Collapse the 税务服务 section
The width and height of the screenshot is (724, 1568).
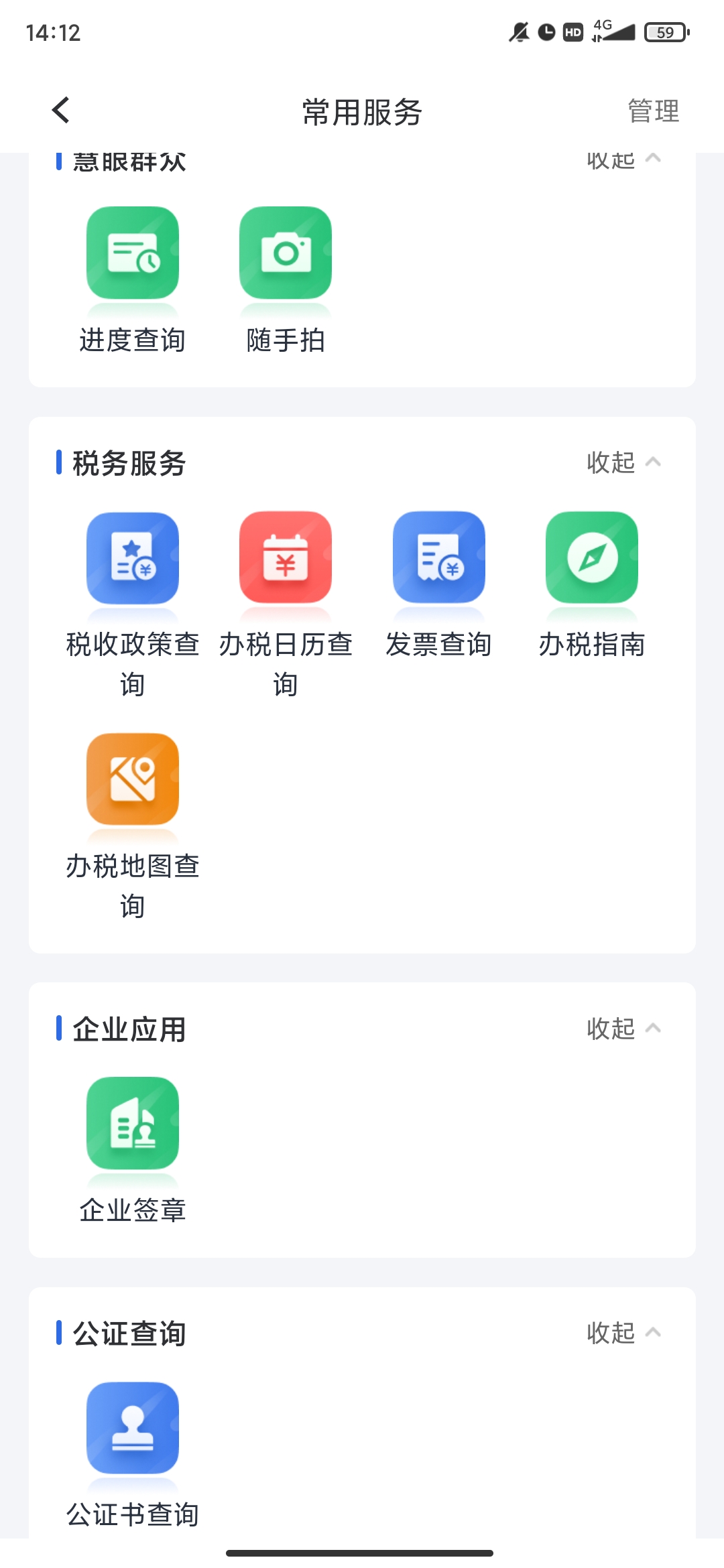623,462
